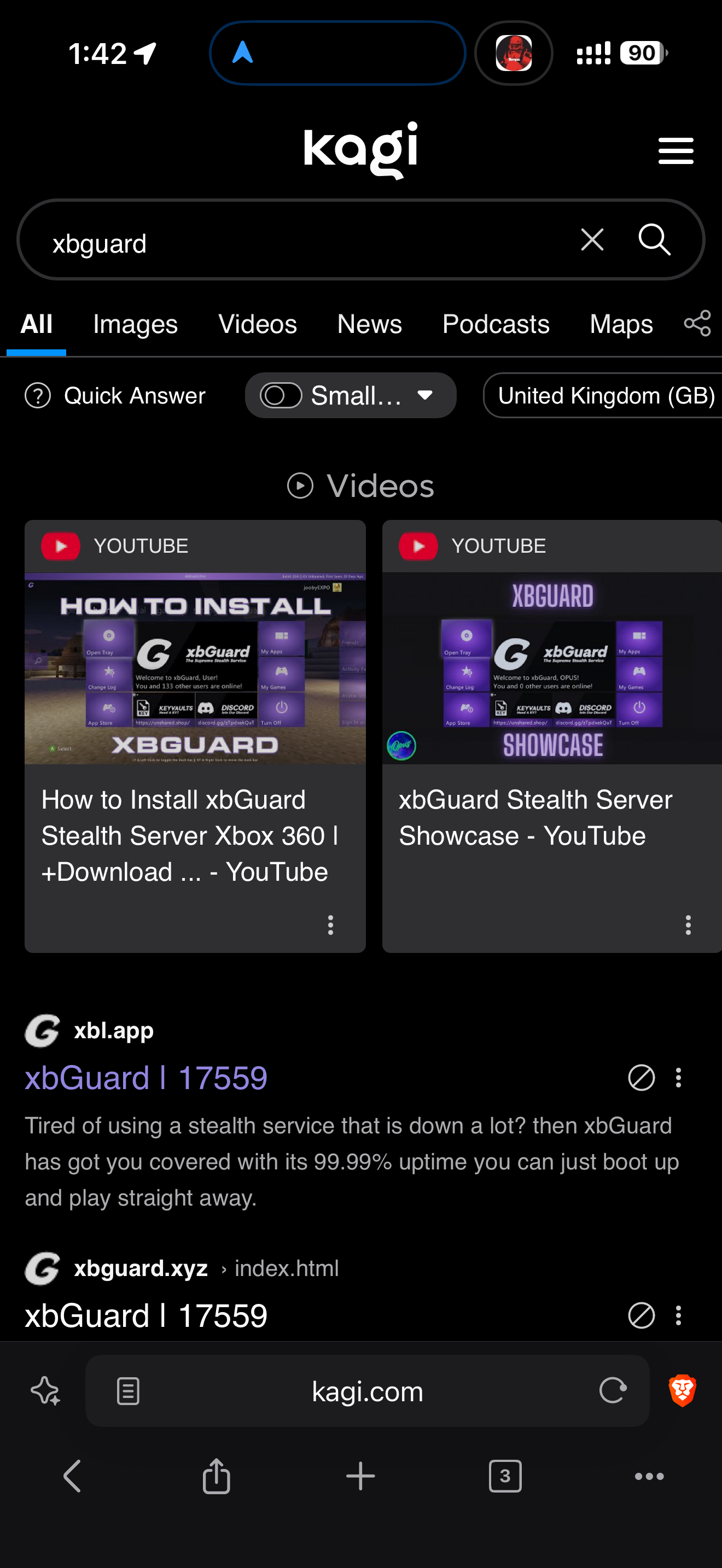Reload the kagi.com page
The height and width of the screenshot is (1568, 722).
point(613,1390)
